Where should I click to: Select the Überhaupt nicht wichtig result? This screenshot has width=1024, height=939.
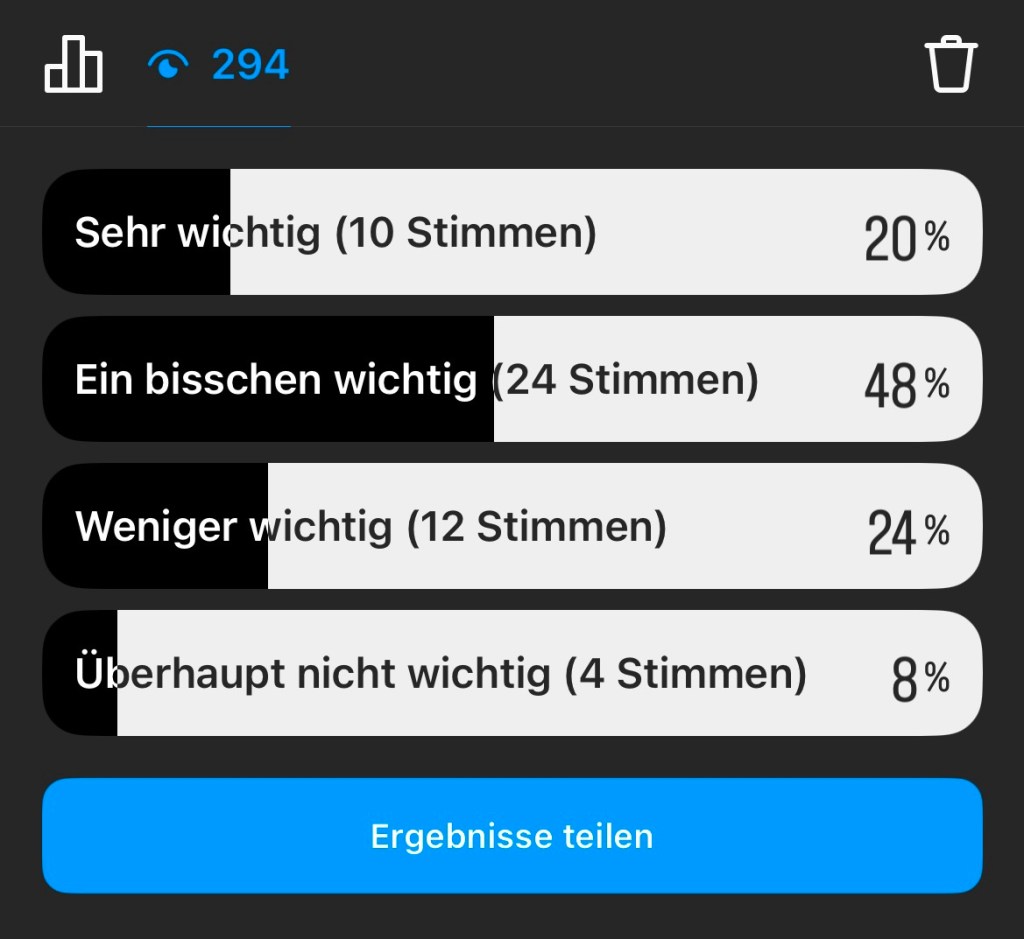512,673
